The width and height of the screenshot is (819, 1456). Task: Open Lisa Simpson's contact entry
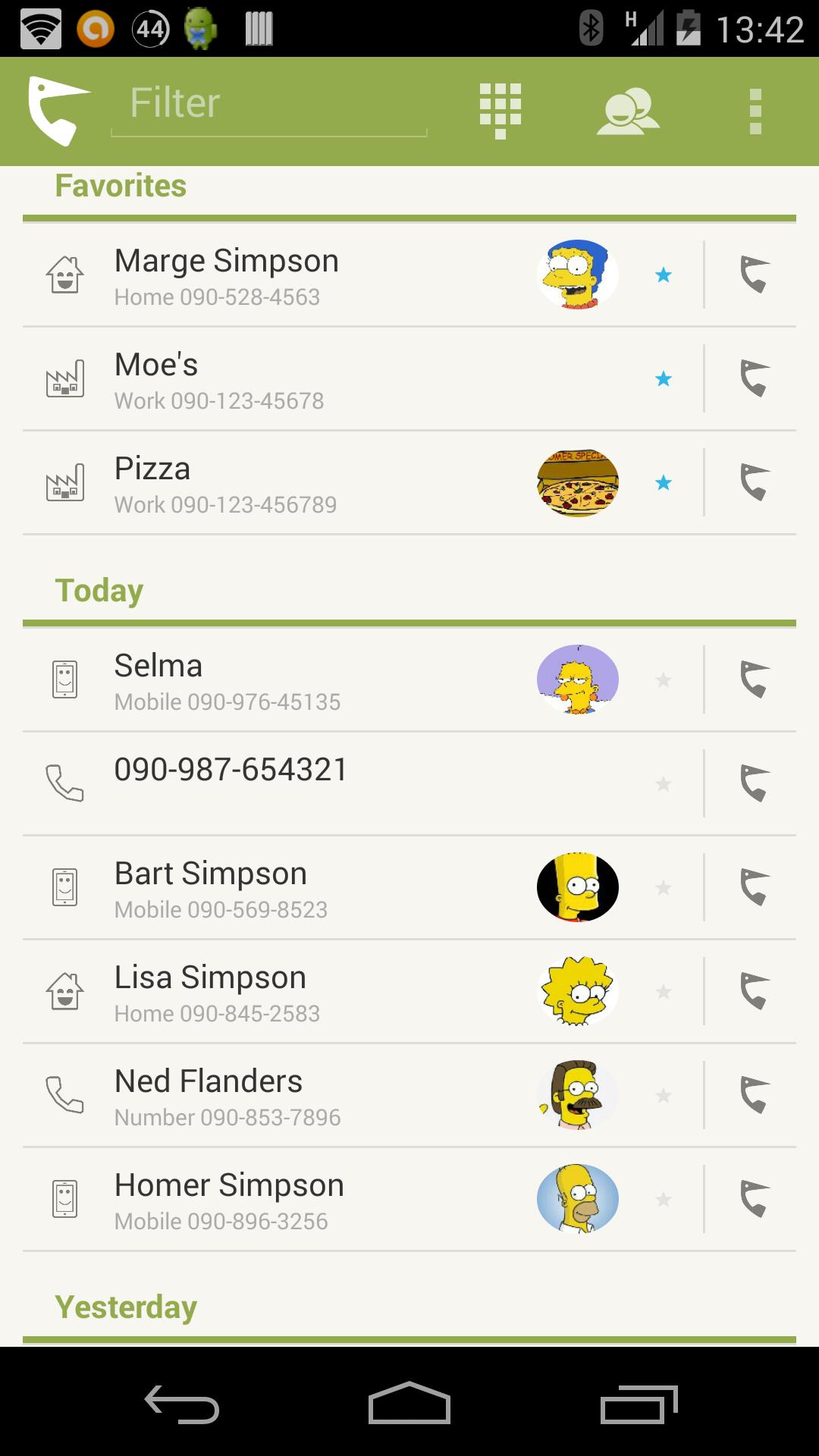click(303, 992)
